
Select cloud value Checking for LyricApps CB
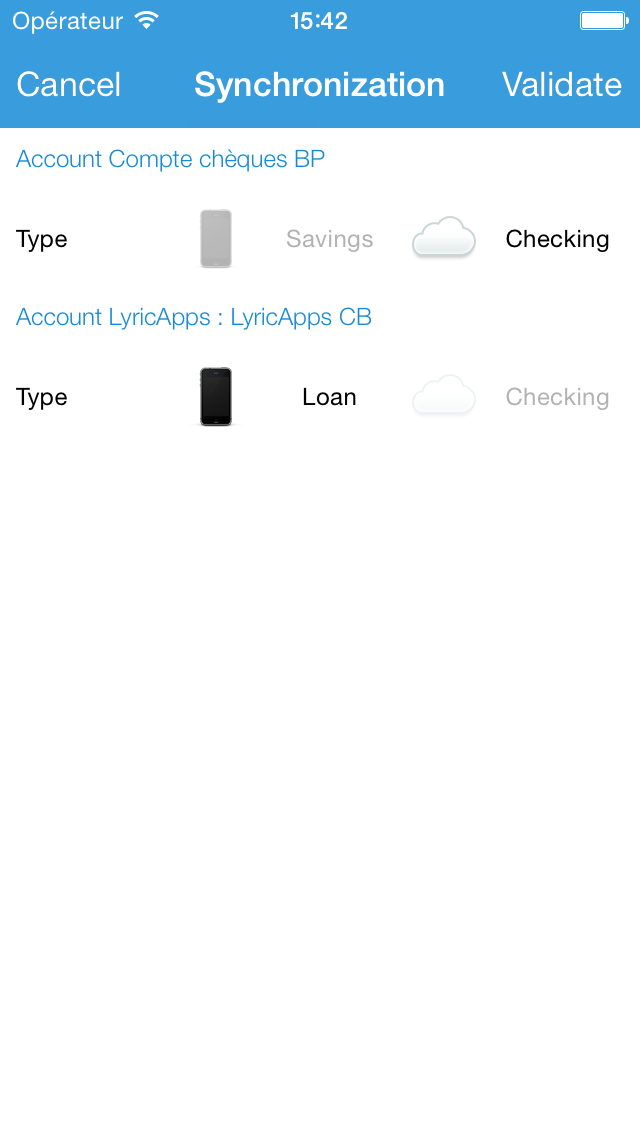(x=556, y=397)
